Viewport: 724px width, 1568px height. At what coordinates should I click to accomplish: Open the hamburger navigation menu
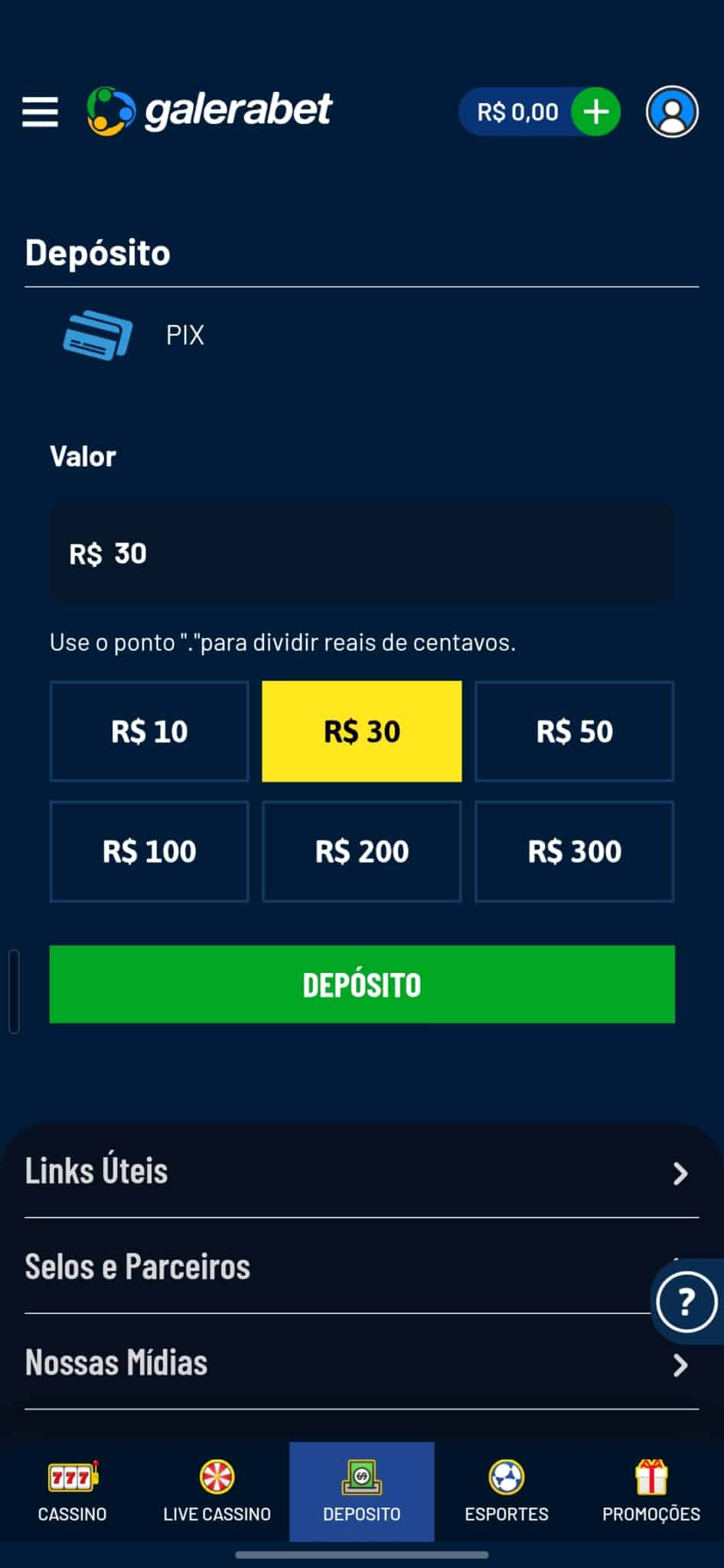(x=39, y=111)
